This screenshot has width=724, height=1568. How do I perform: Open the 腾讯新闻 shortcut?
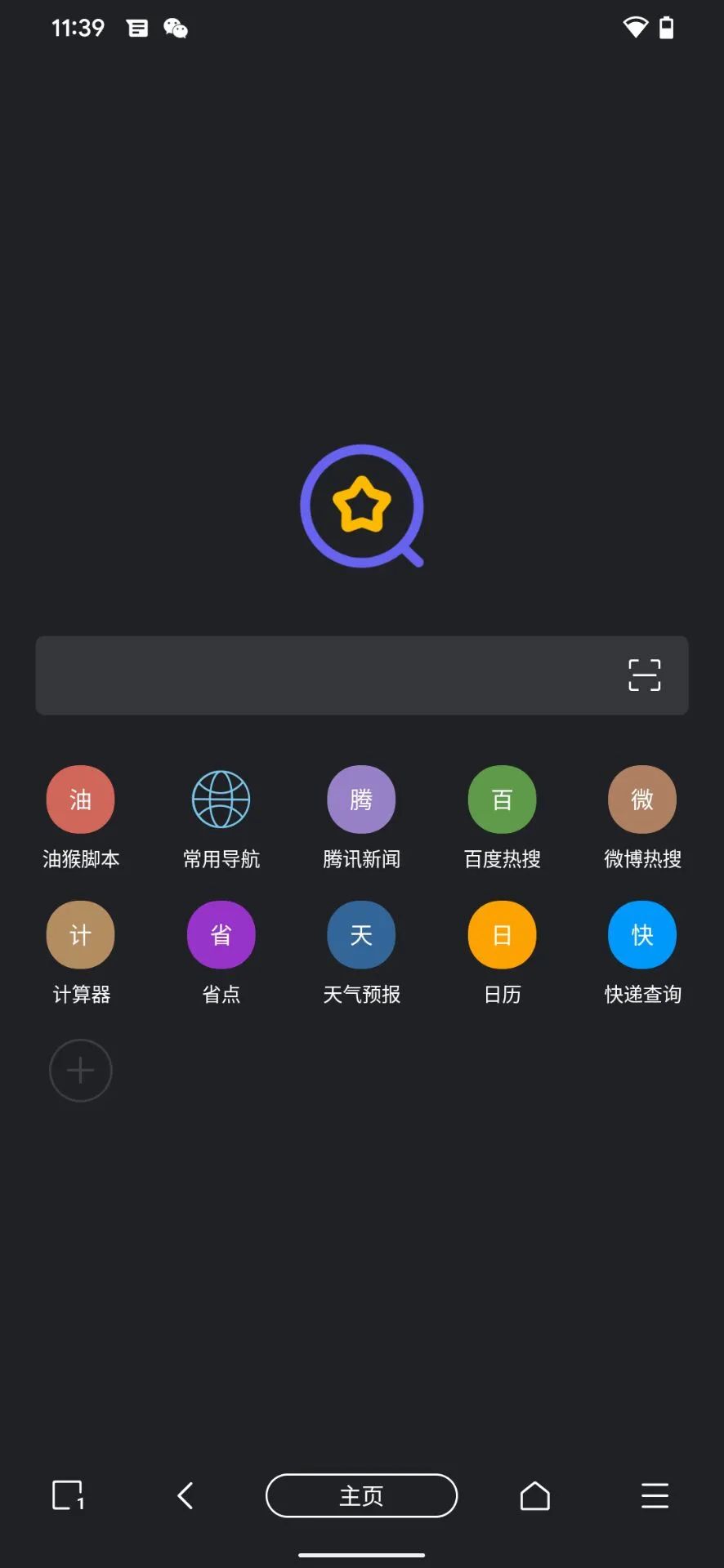coord(361,800)
